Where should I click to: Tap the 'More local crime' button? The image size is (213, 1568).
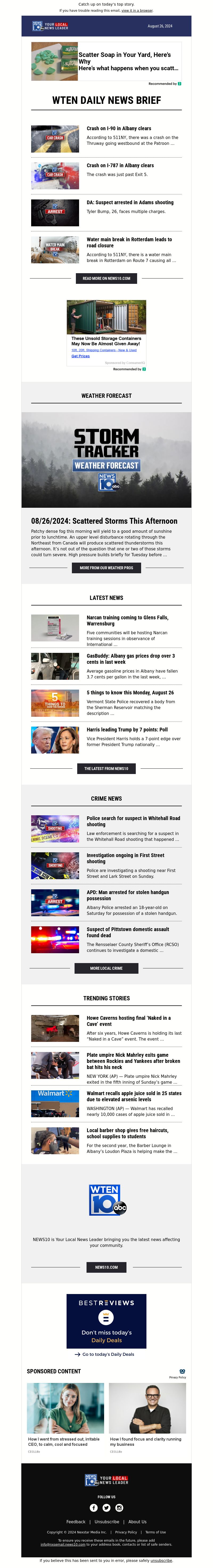coord(106,968)
